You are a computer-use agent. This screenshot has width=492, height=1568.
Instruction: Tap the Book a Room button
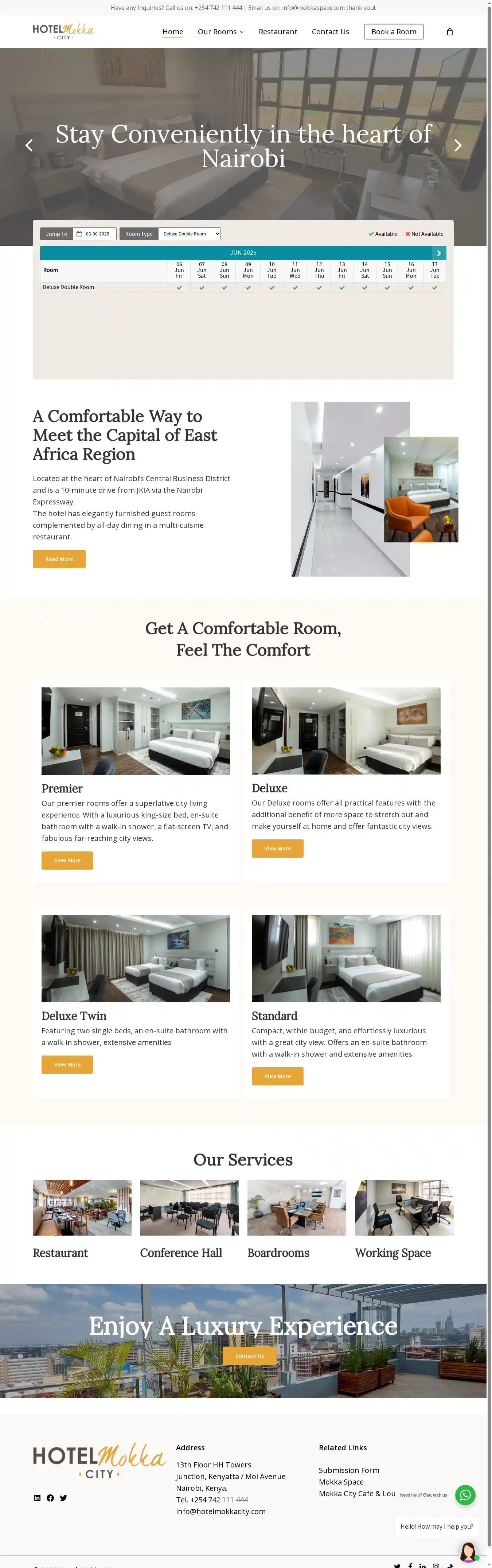[393, 32]
